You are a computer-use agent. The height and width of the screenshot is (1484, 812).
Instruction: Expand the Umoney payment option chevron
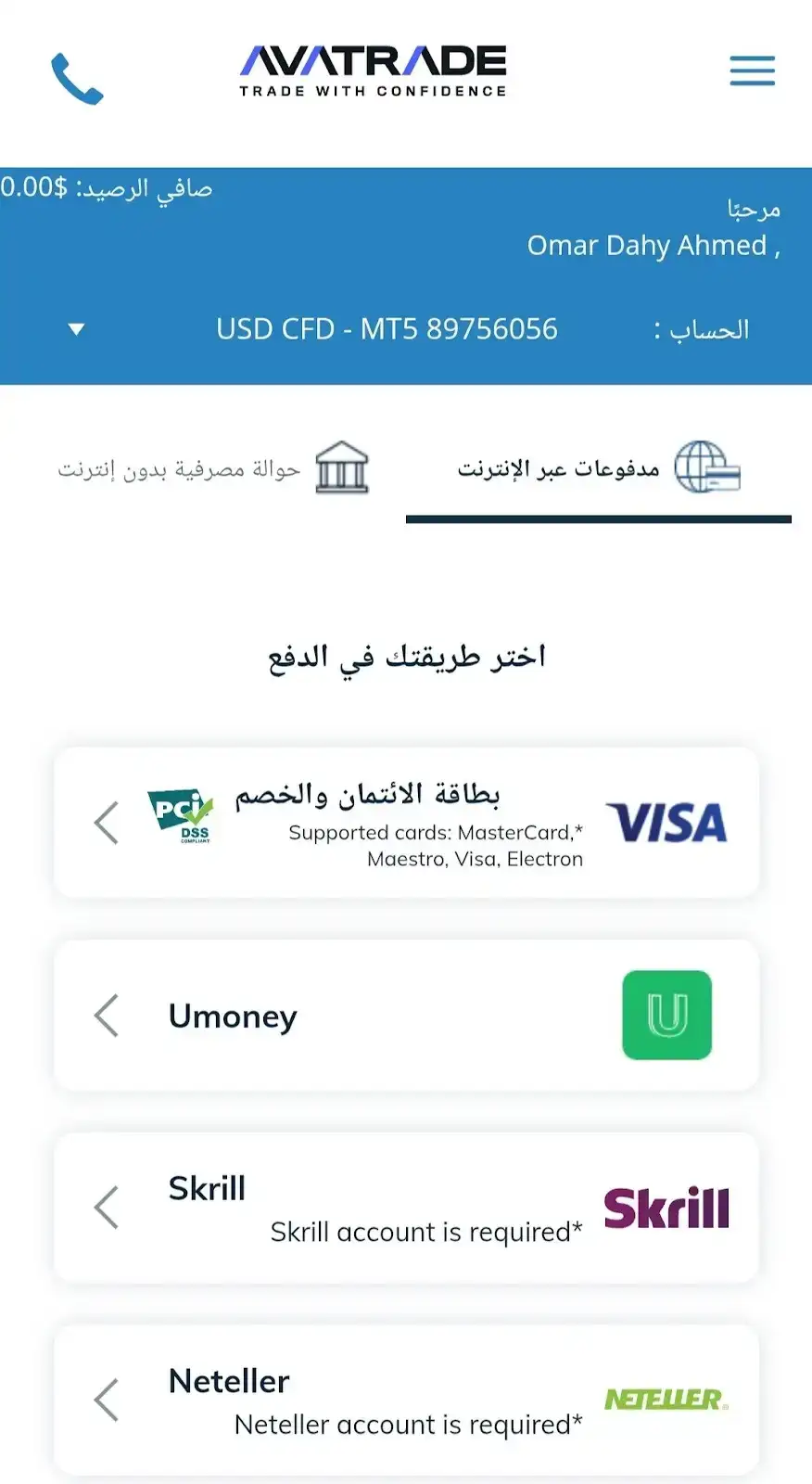coord(105,1016)
